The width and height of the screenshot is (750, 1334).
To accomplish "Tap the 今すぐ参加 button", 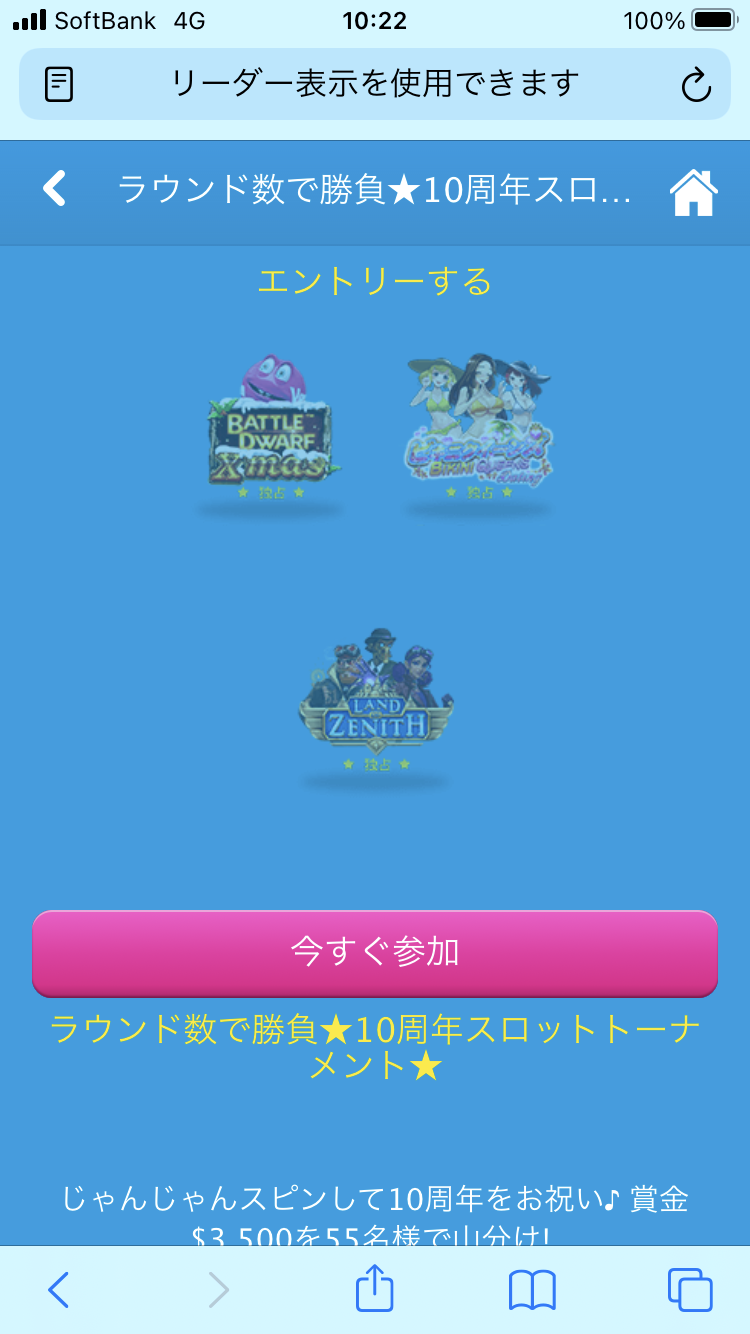I will point(375,952).
